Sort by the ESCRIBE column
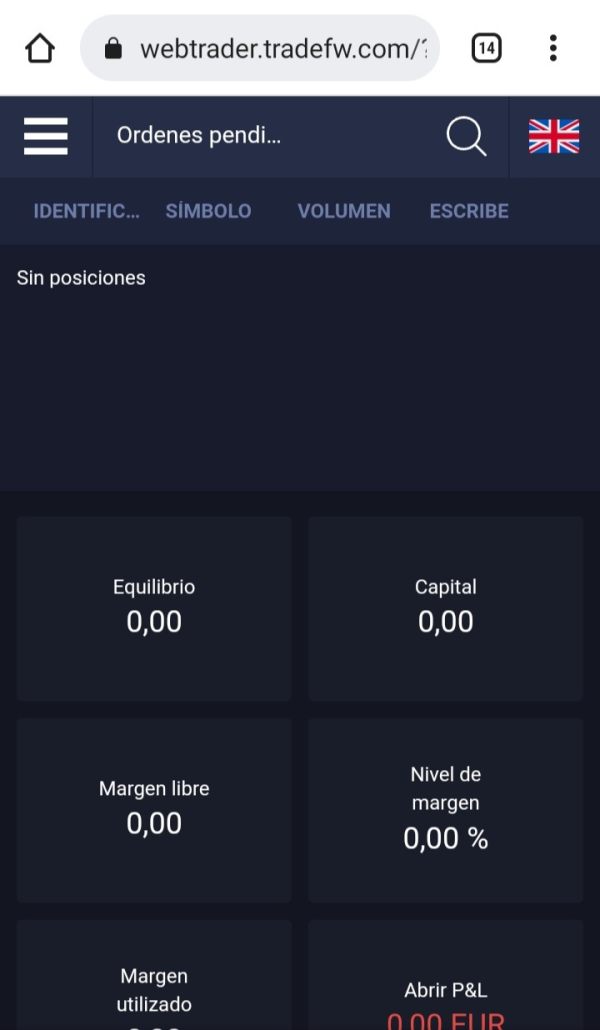The image size is (600, 1030). pos(469,211)
